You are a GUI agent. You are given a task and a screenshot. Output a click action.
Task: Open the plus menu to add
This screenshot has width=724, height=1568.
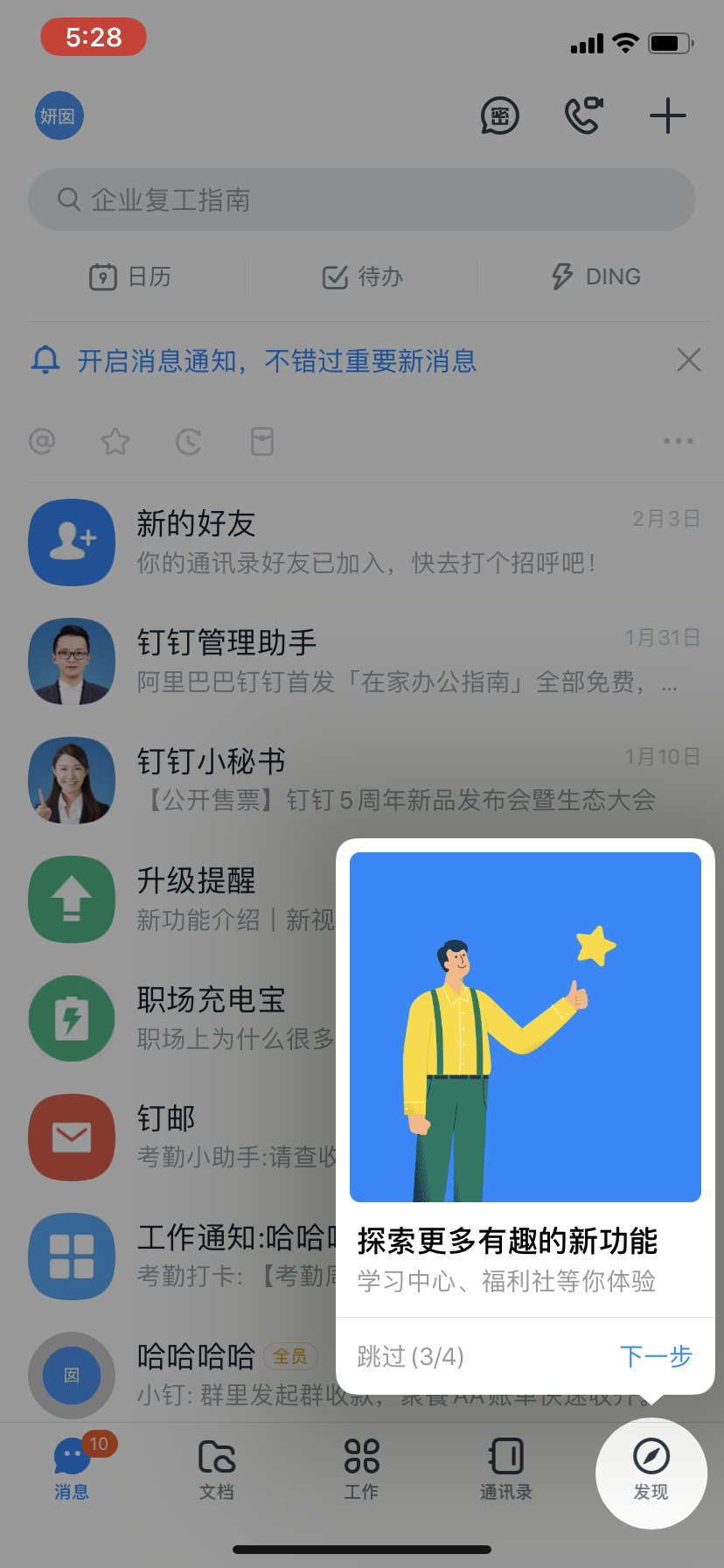[x=667, y=116]
